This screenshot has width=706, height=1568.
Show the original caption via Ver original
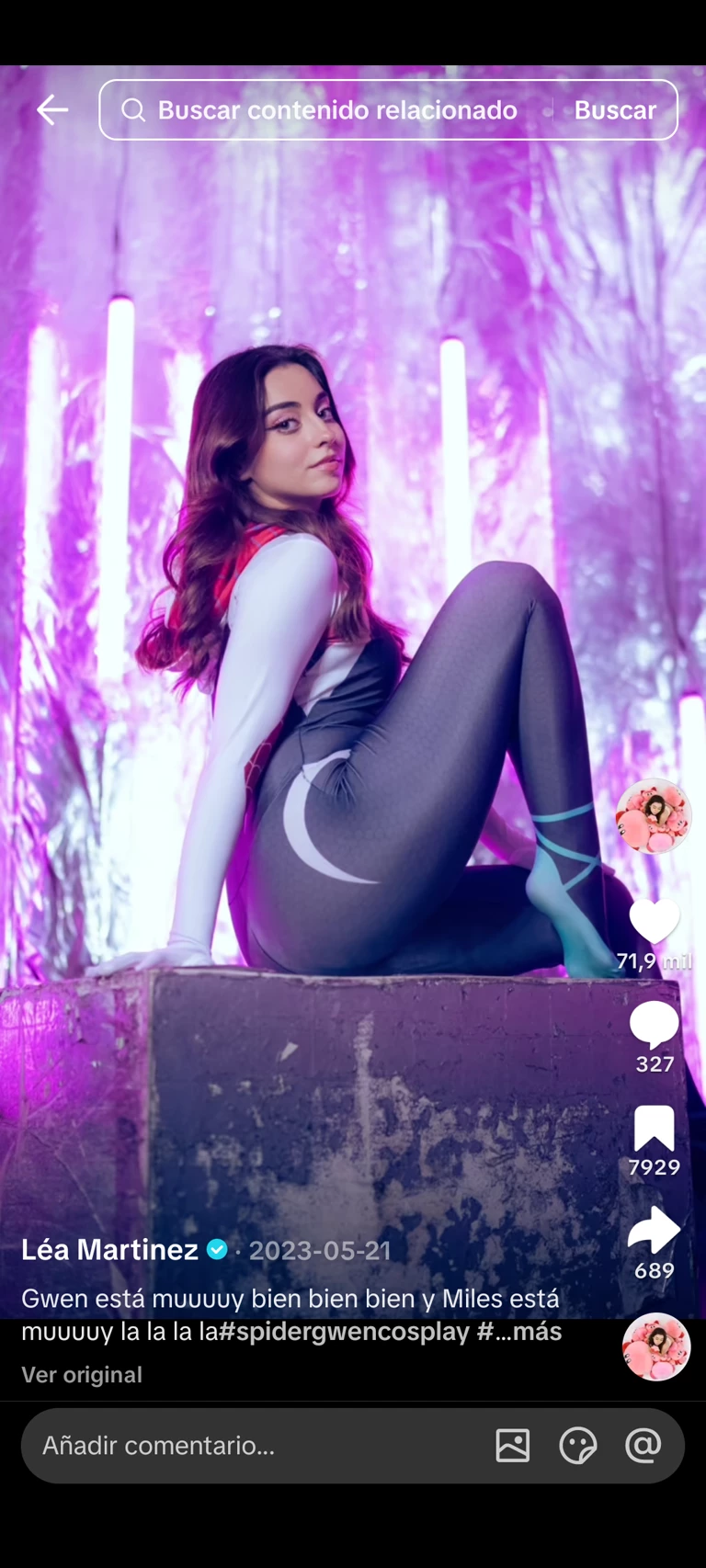[x=82, y=1375]
